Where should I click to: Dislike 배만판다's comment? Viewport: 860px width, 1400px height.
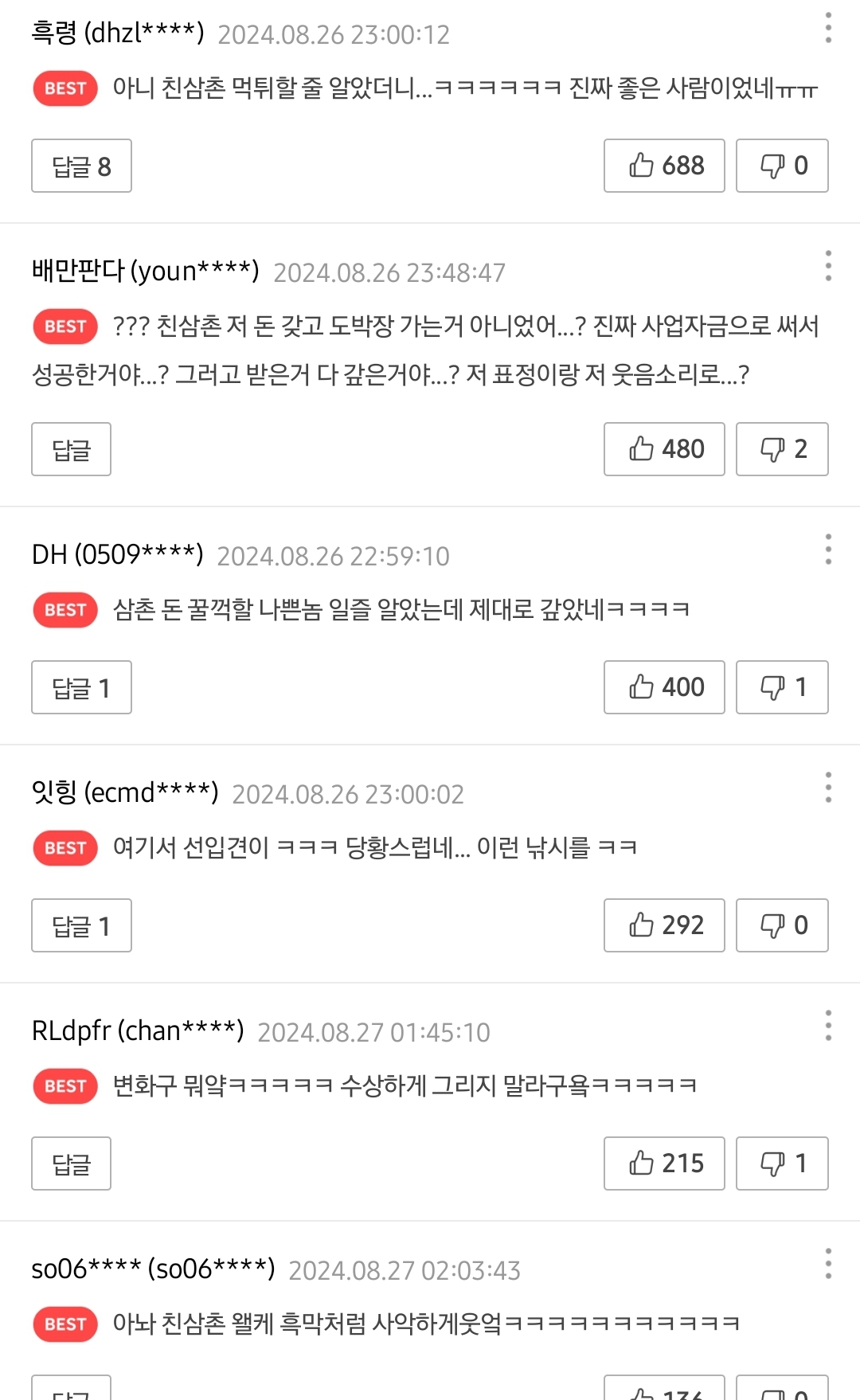(x=782, y=449)
